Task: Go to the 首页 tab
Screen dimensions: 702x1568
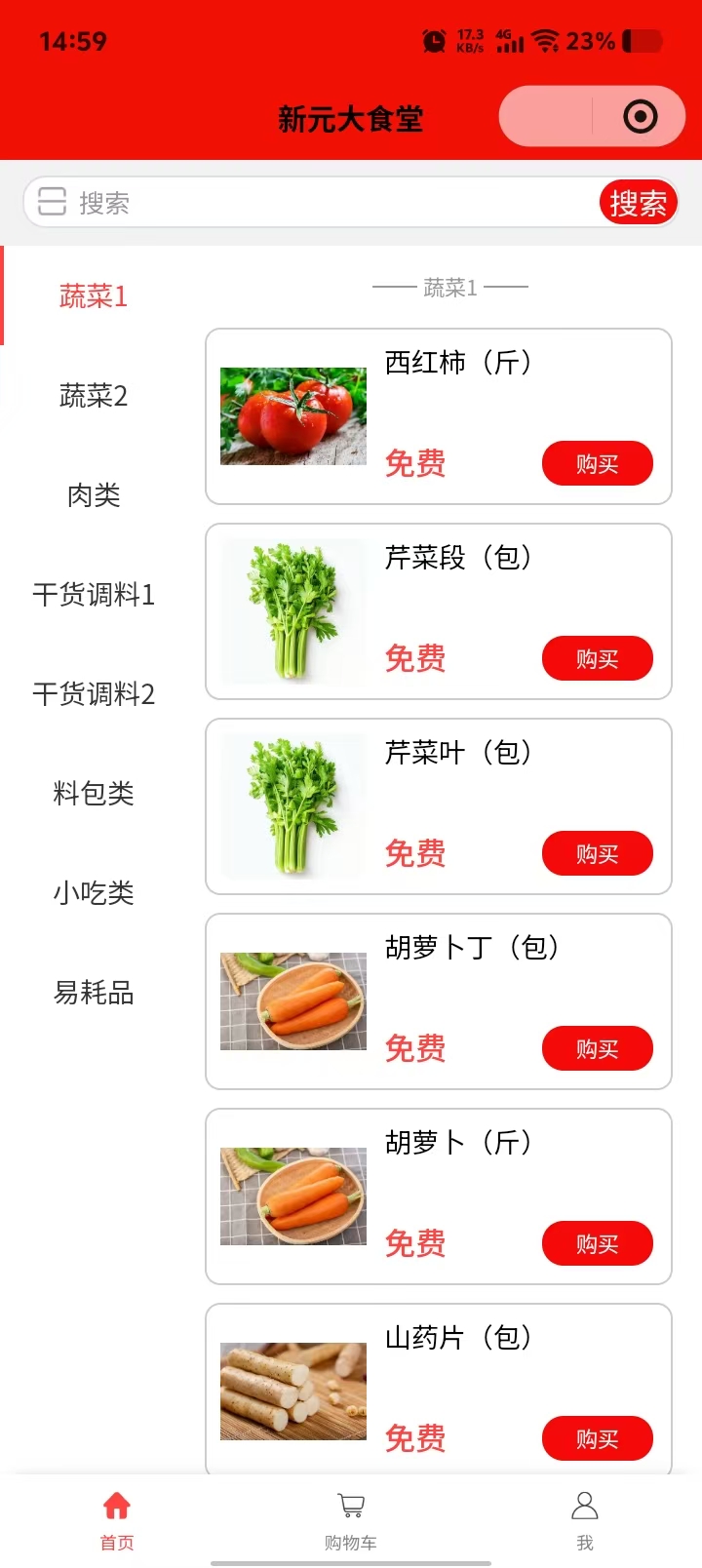Action: (117, 1519)
